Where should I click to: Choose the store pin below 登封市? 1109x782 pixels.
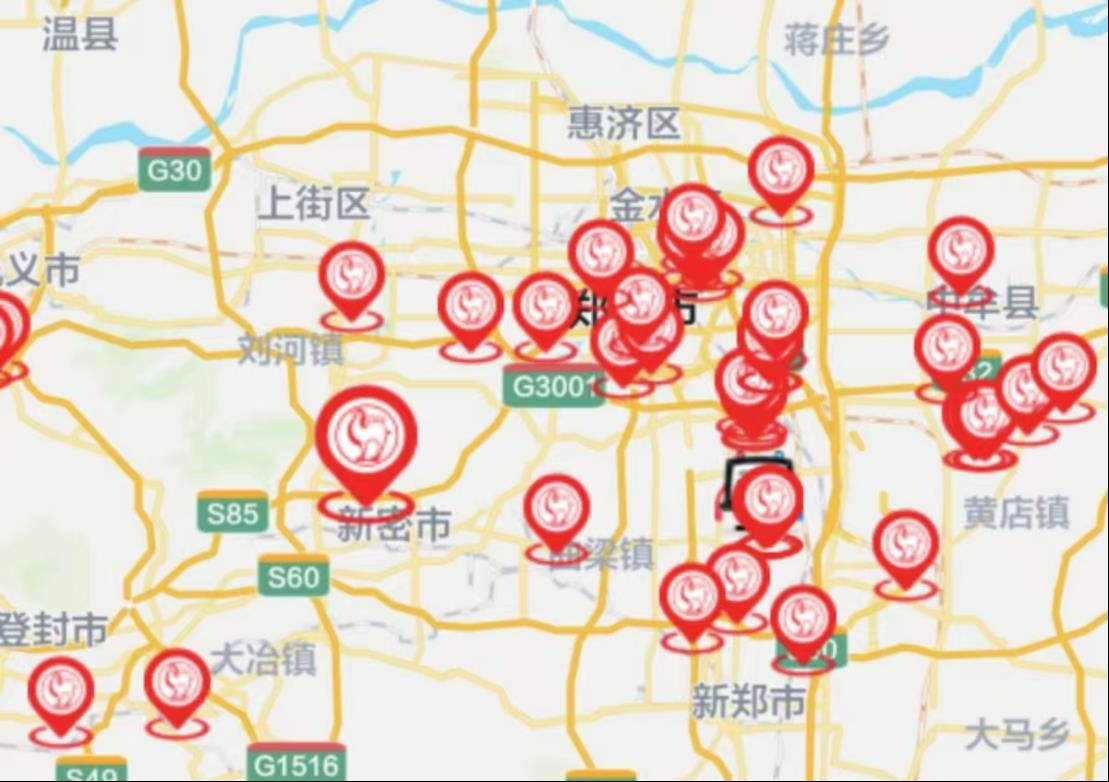pos(61,693)
